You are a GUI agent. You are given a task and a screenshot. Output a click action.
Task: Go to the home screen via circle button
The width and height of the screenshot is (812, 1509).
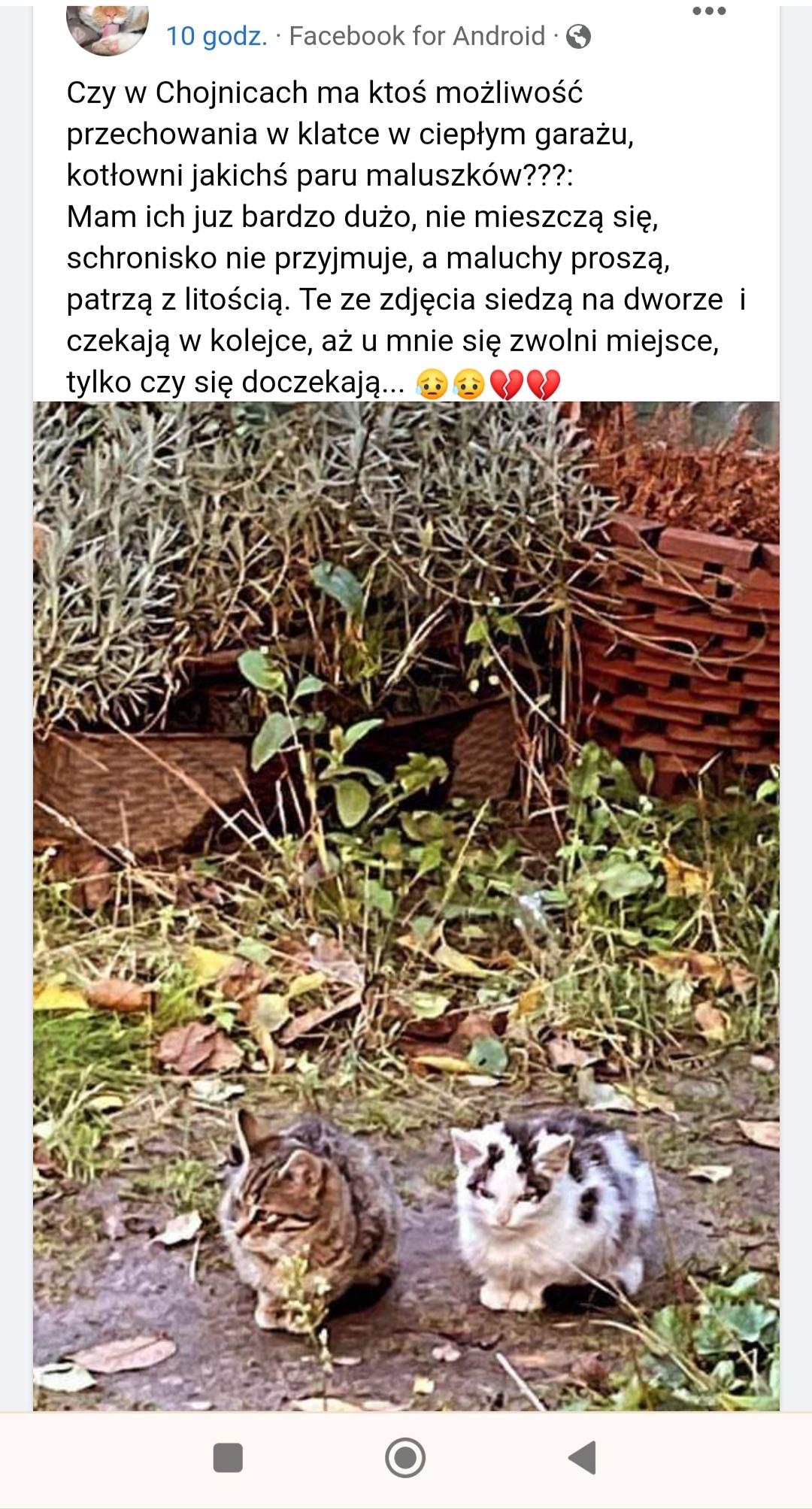(x=405, y=1457)
